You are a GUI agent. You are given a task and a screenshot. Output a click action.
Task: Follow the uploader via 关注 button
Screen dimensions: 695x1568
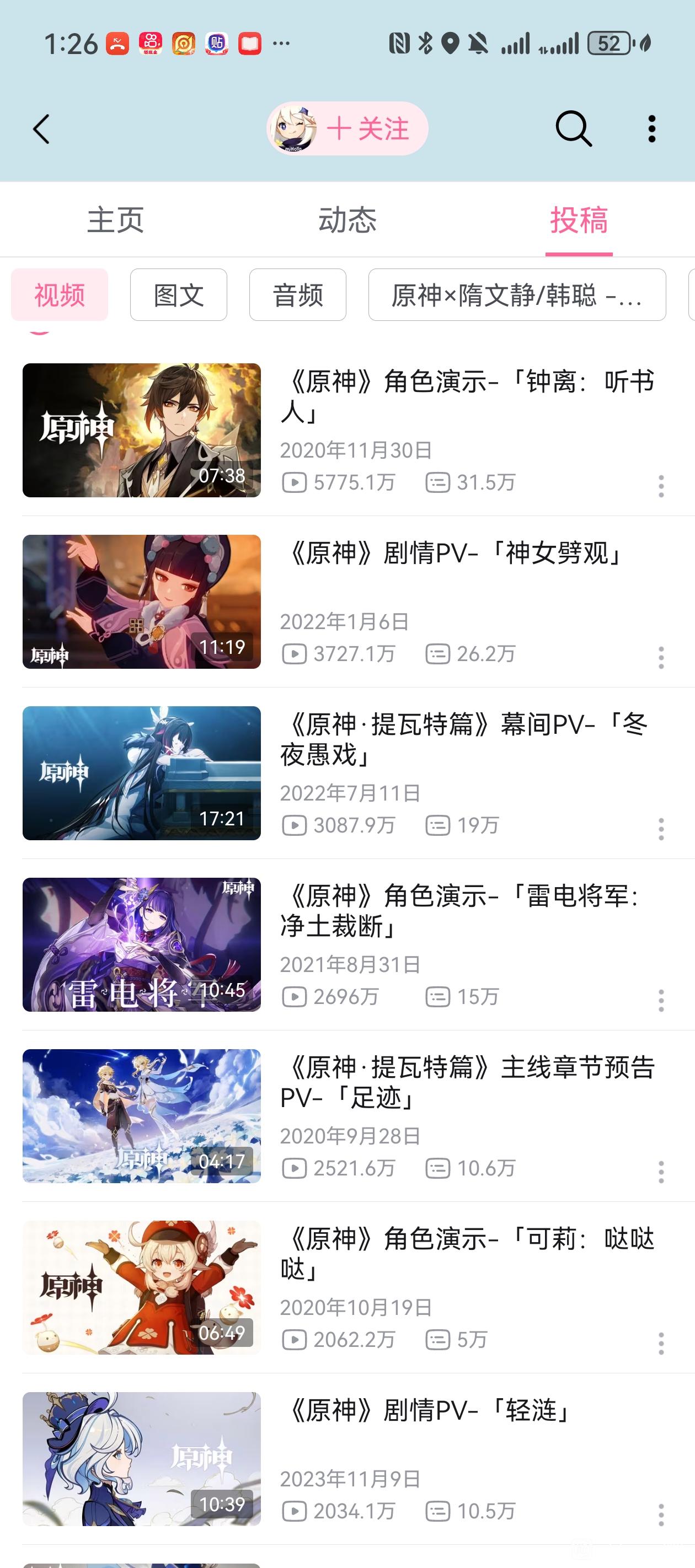pos(367,129)
